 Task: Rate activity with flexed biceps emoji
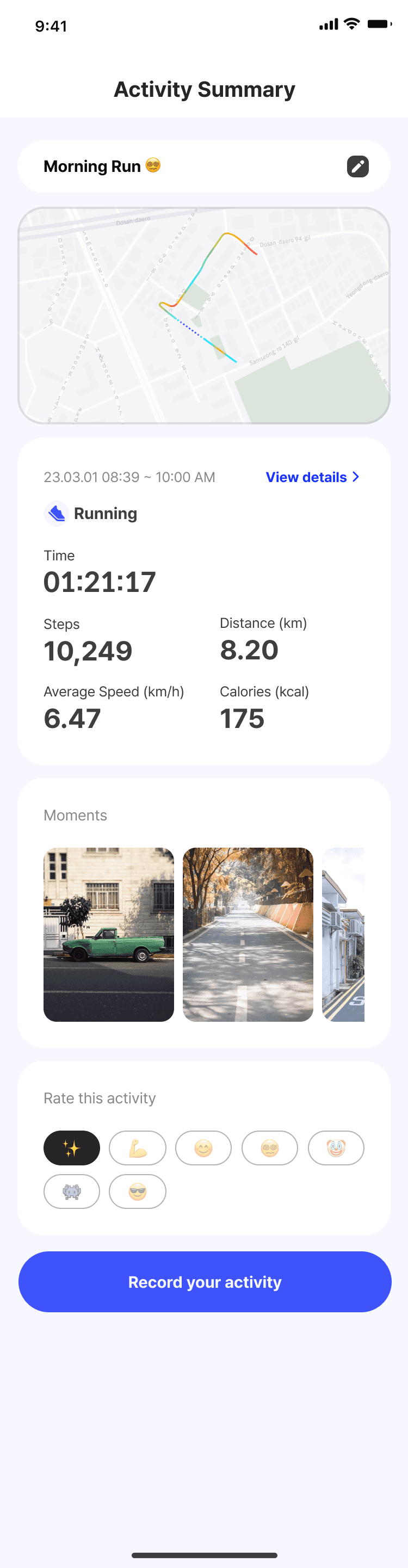pos(138,1147)
